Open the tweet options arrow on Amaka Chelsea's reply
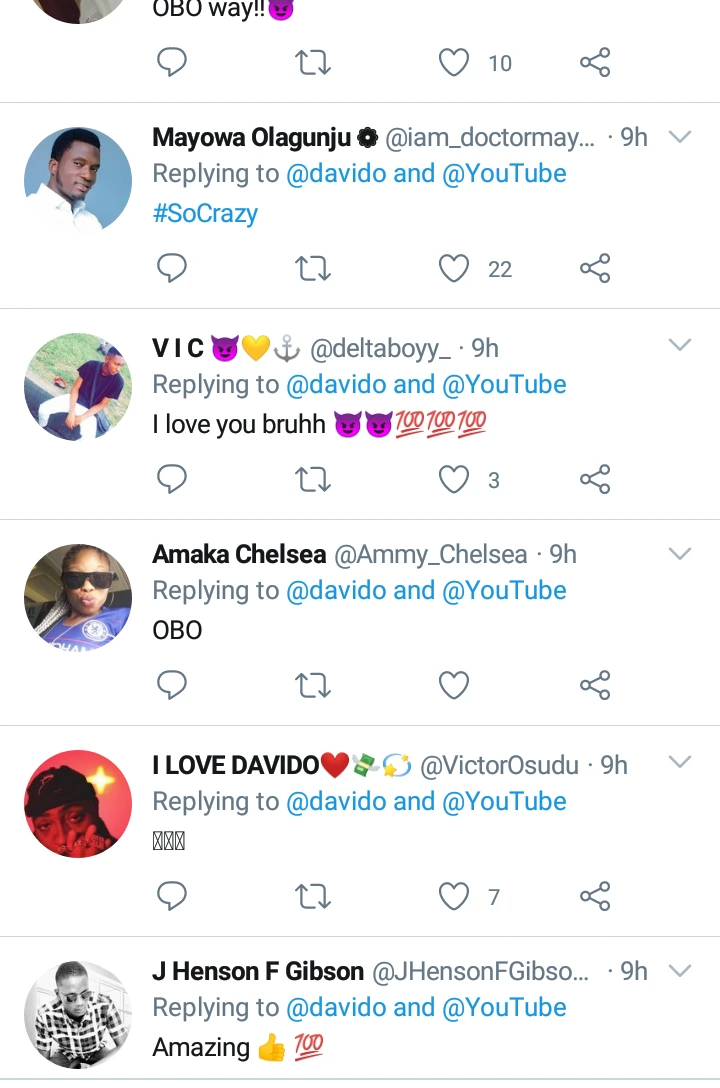This screenshot has height=1088, width=720. pos(680,554)
